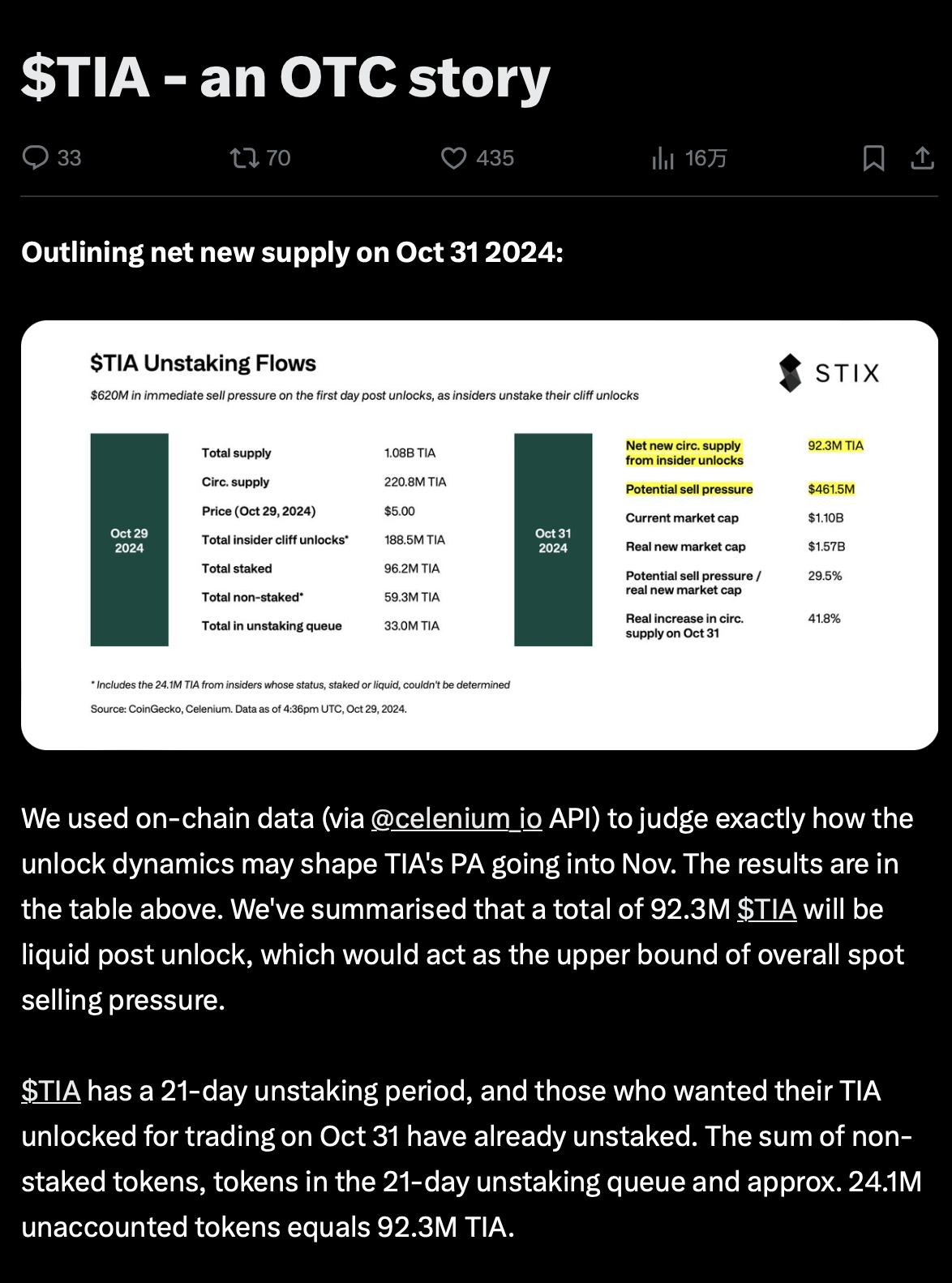Open the @celenium_io profile link

456,818
